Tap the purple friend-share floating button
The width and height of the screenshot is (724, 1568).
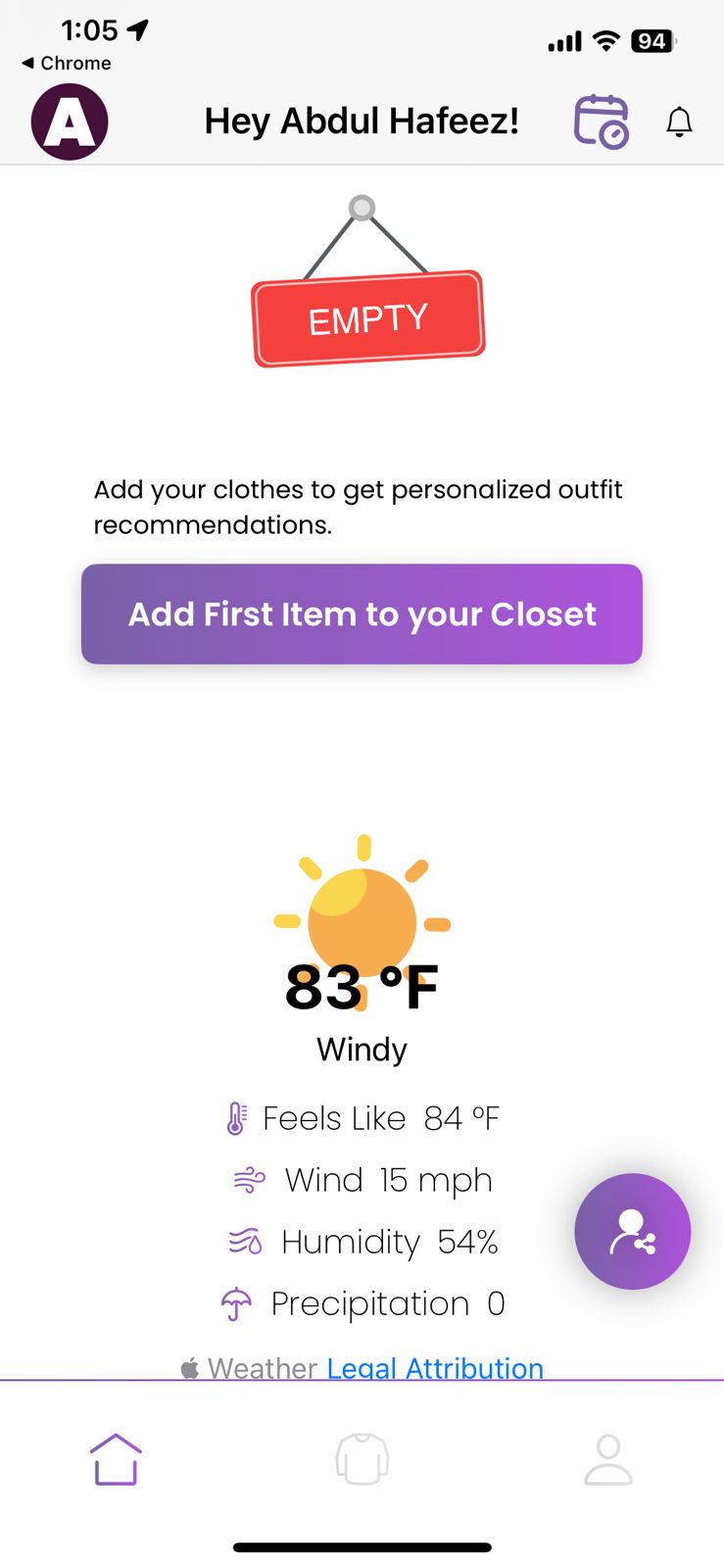point(632,1232)
